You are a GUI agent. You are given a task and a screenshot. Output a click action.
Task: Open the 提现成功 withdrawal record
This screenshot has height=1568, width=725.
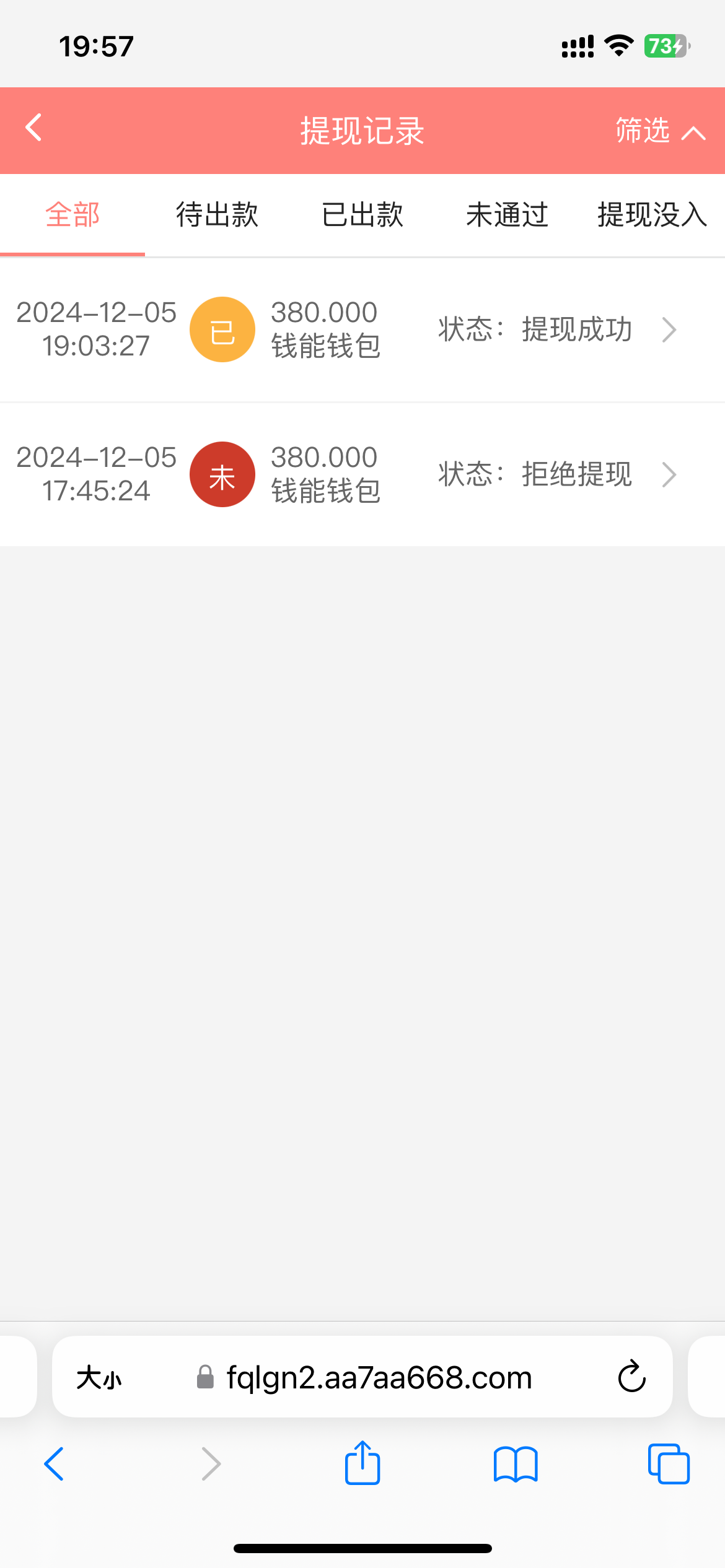(362, 329)
